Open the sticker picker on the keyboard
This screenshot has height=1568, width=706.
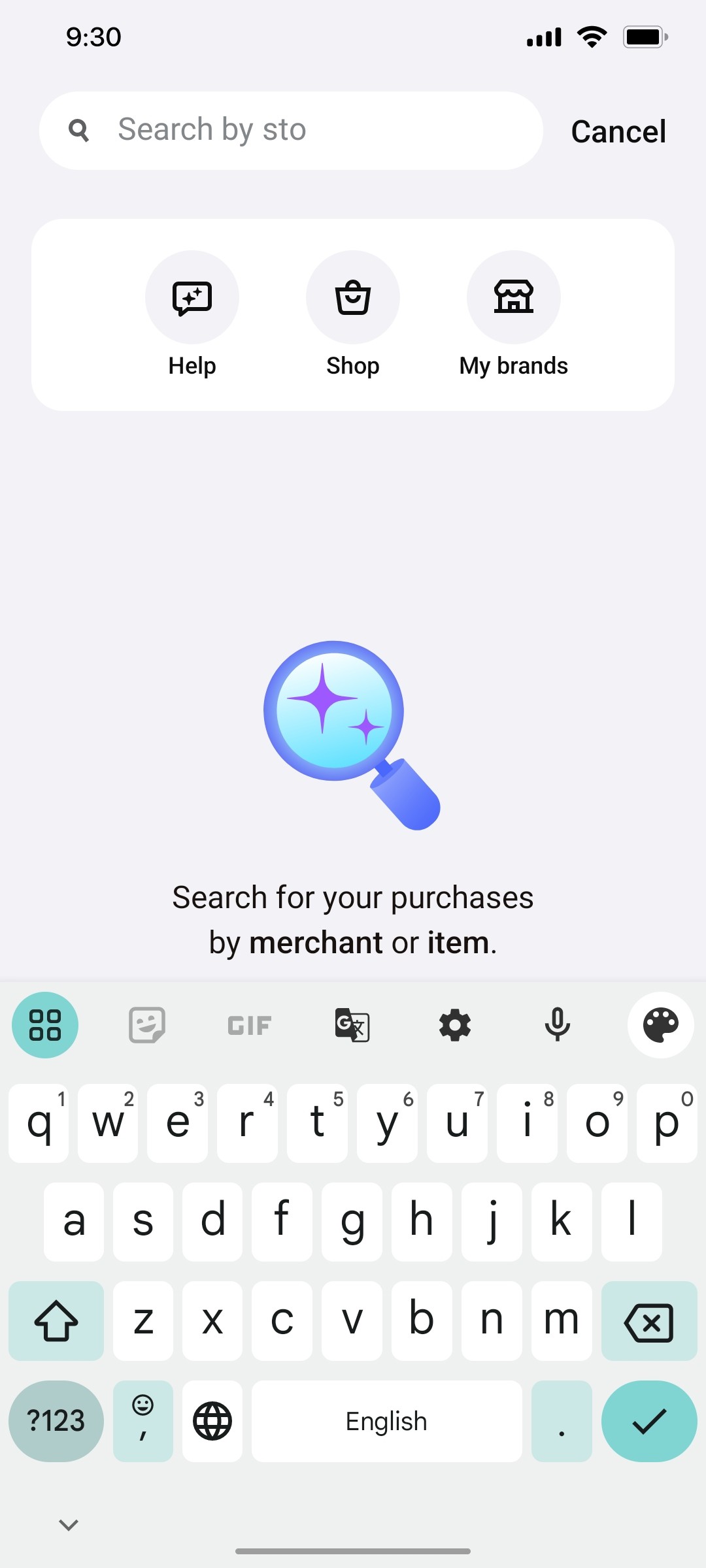coord(146,1024)
